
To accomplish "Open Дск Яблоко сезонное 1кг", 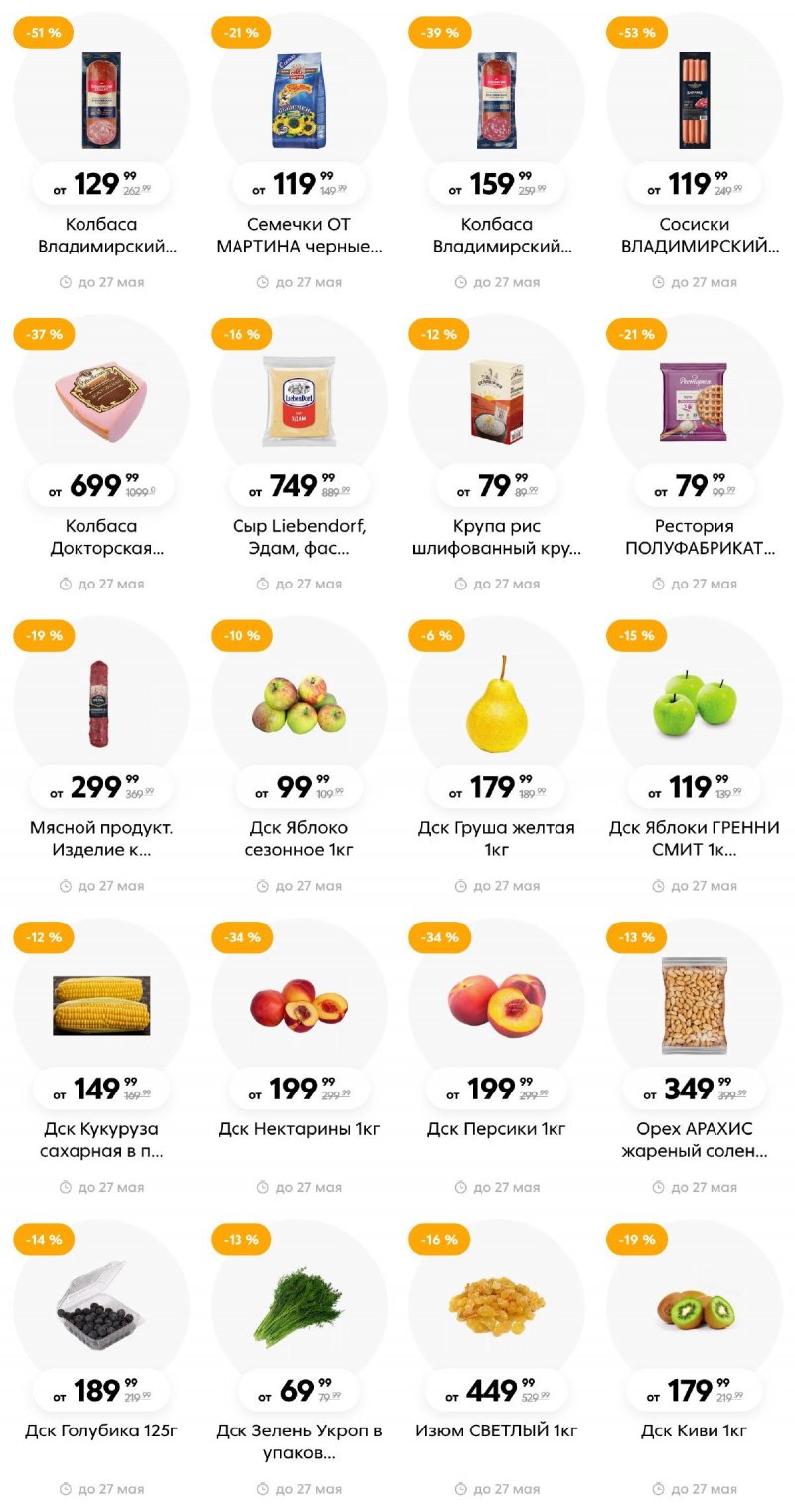I will coord(299,704).
